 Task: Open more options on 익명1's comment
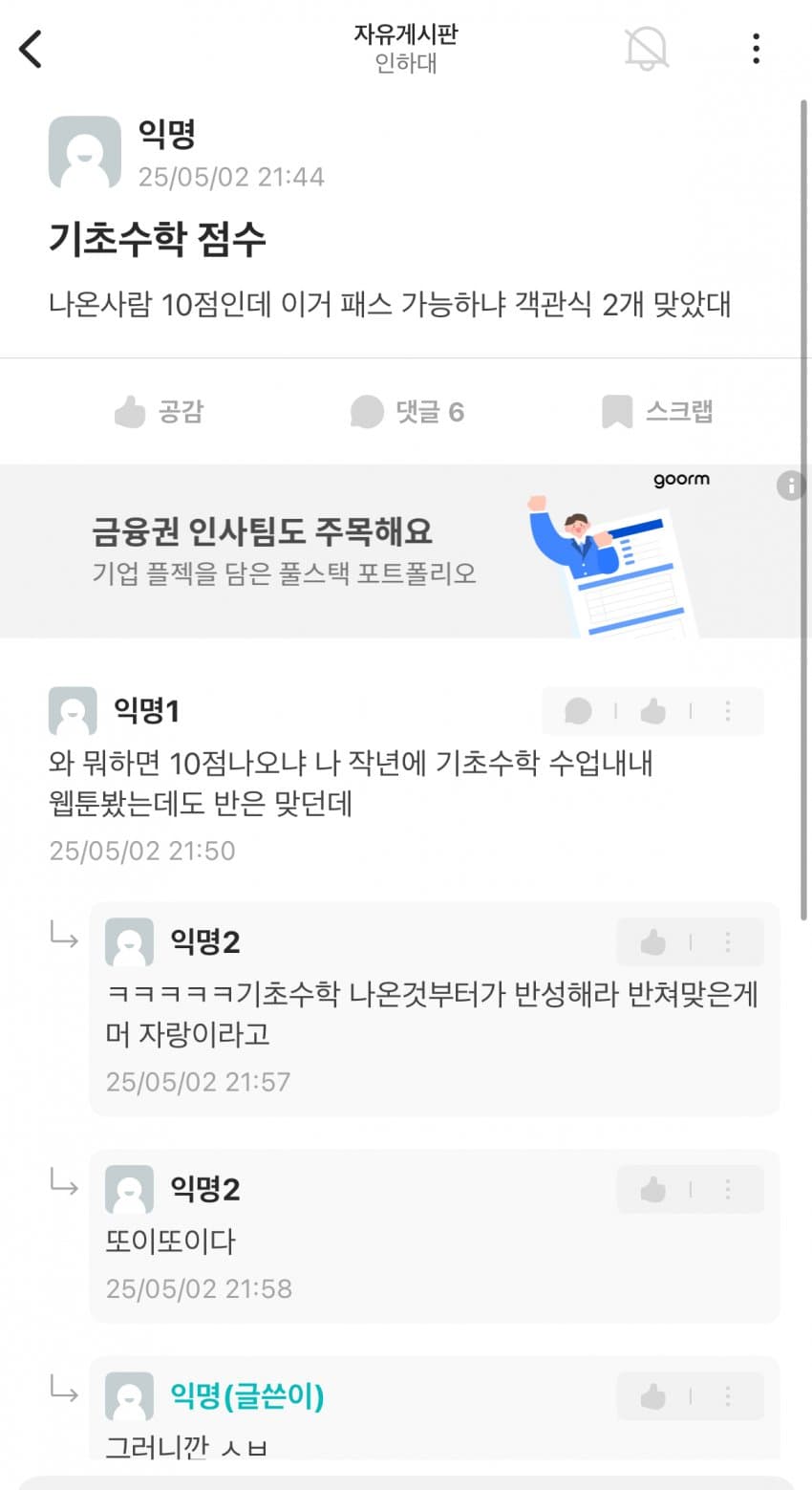click(x=728, y=711)
